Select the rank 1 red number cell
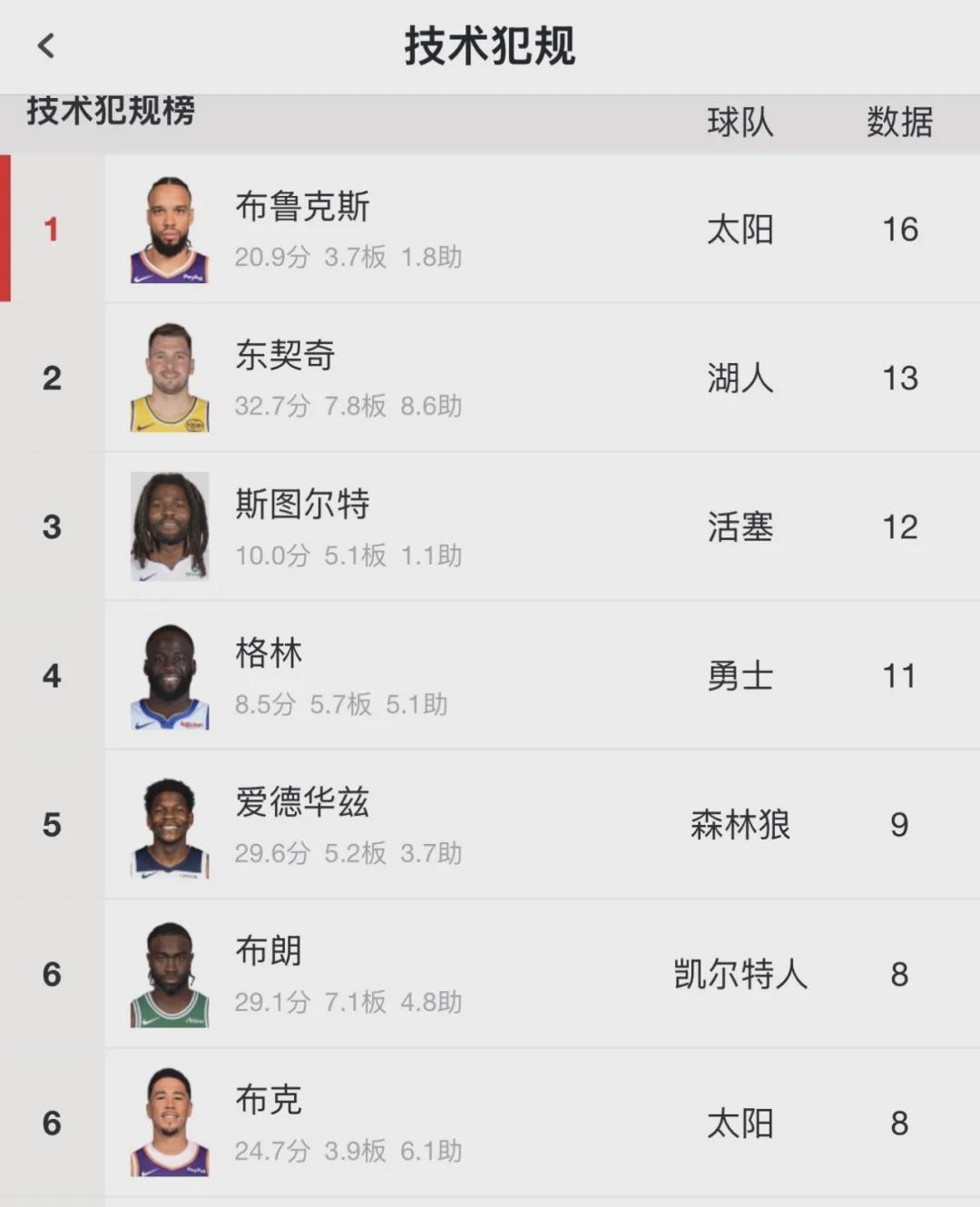The width and height of the screenshot is (980, 1207). point(52,230)
